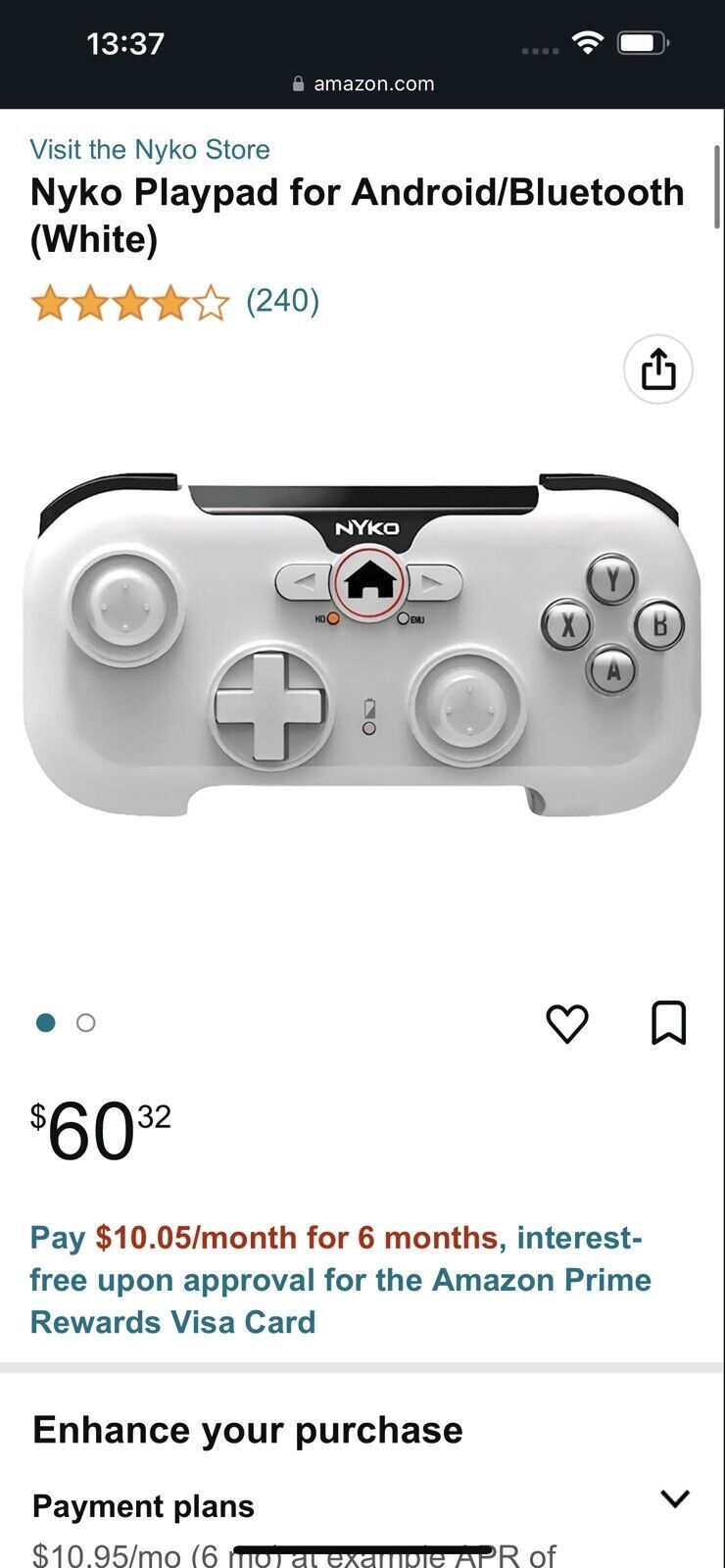This screenshot has width=725, height=1568.
Task: Expand the Payment plans section
Action: pos(362,1504)
